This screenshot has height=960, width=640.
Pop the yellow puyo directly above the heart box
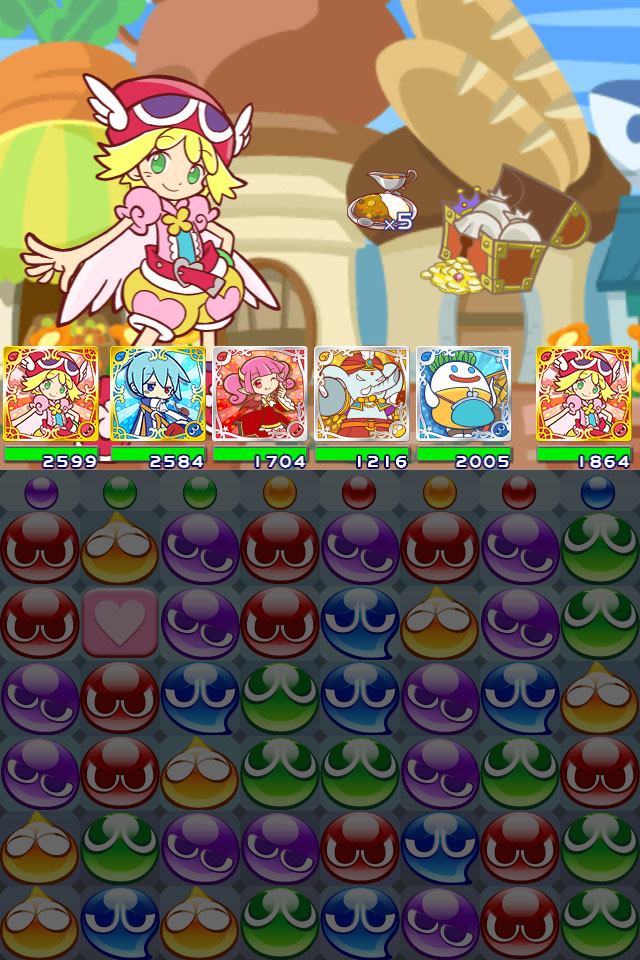120,548
